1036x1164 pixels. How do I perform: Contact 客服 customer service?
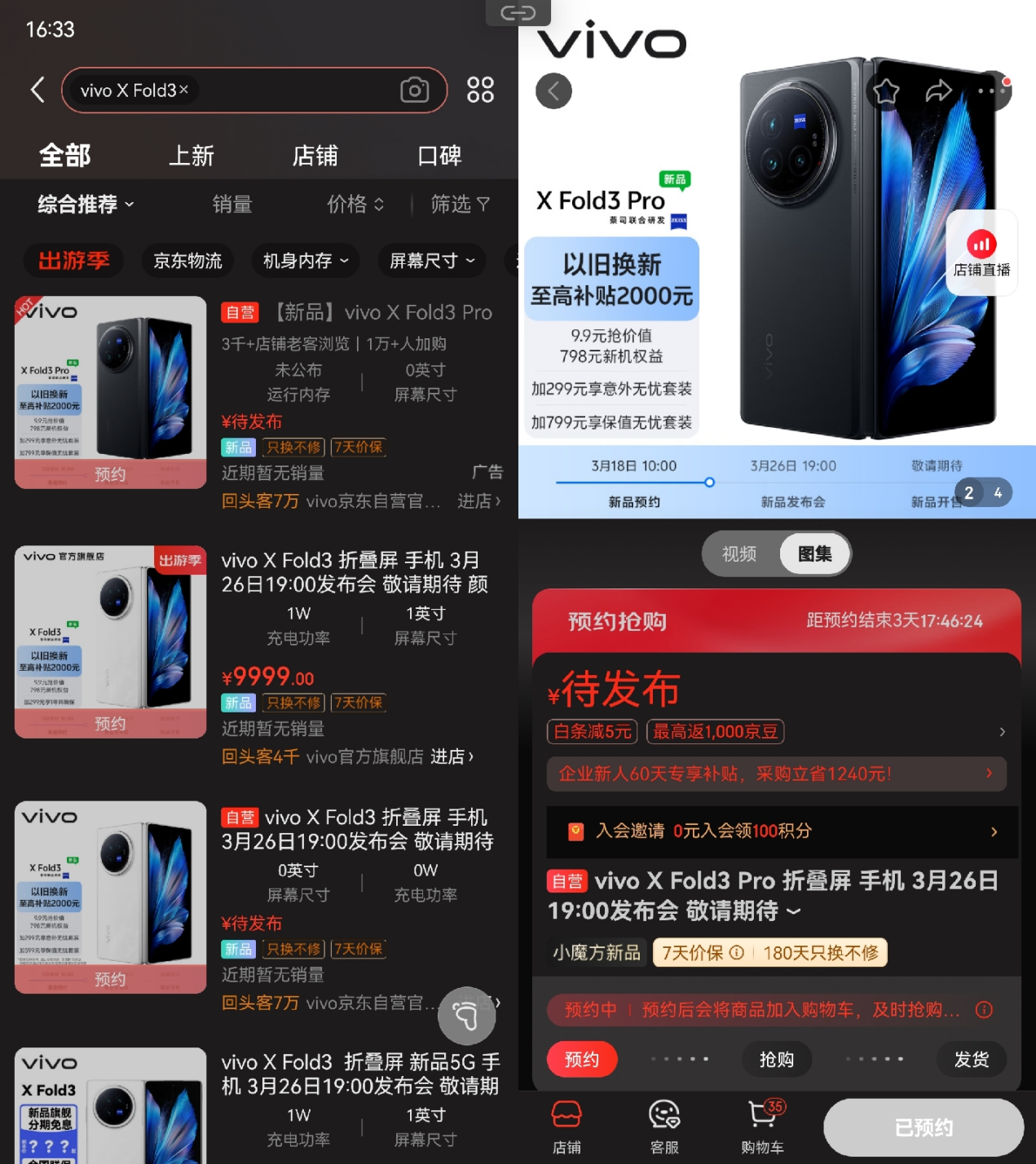(664, 1127)
